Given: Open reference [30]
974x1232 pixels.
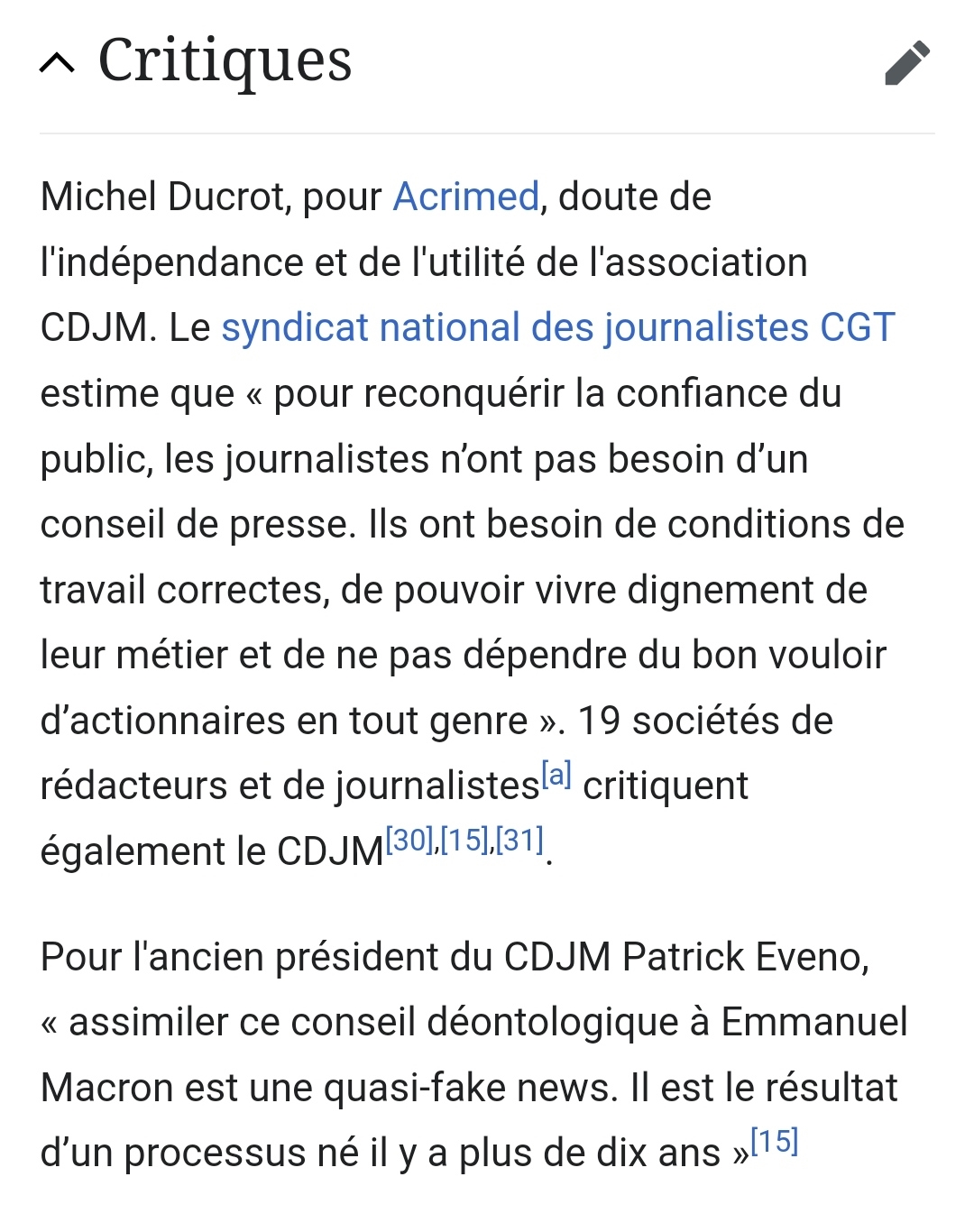Looking at the screenshot, I should pyautogui.click(x=409, y=841).
